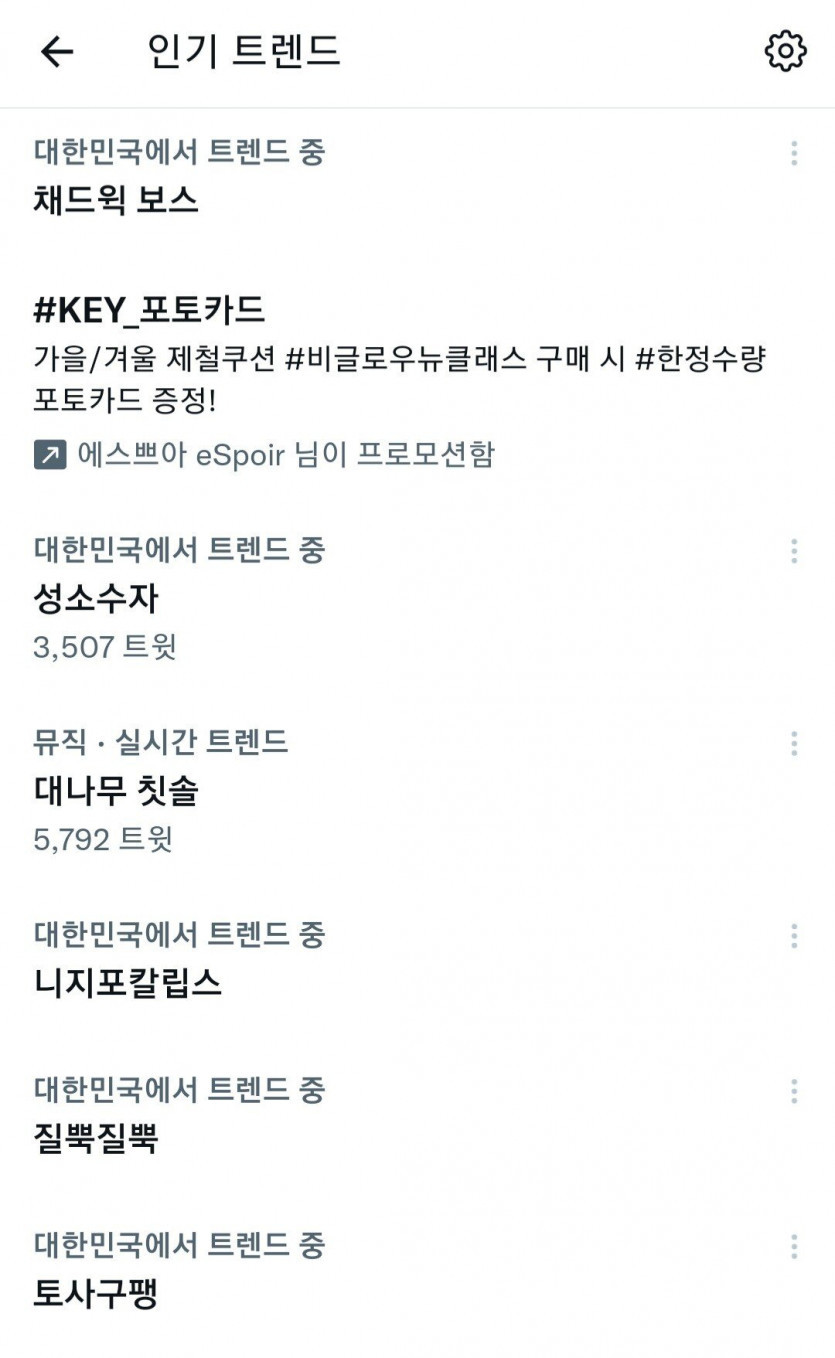Go back from the 인기 트렌드 page
Image resolution: width=835 pixels, height=1358 pixels.
[57, 51]
